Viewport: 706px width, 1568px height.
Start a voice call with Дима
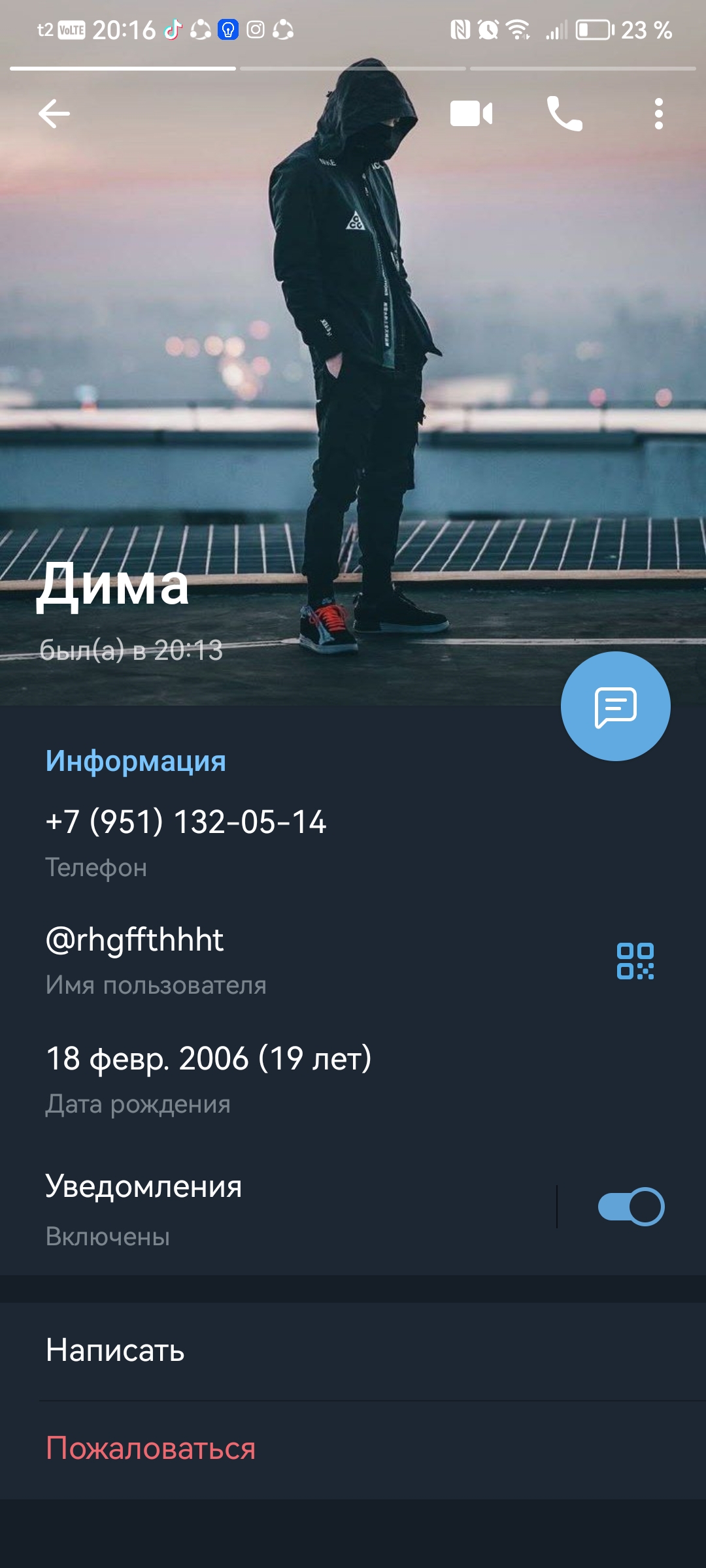[564, 114]
